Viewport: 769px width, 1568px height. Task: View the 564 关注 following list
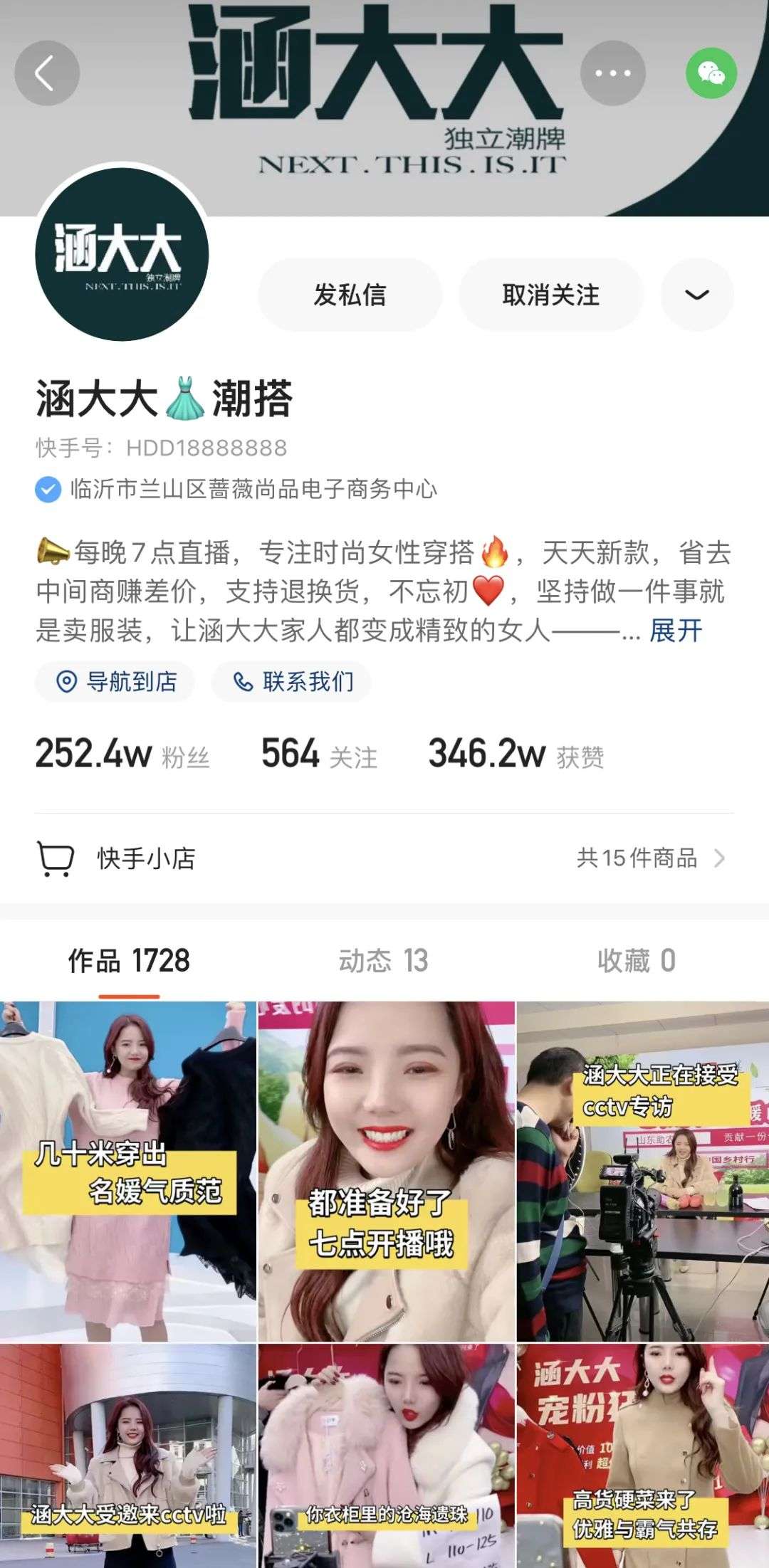point(319,754)
